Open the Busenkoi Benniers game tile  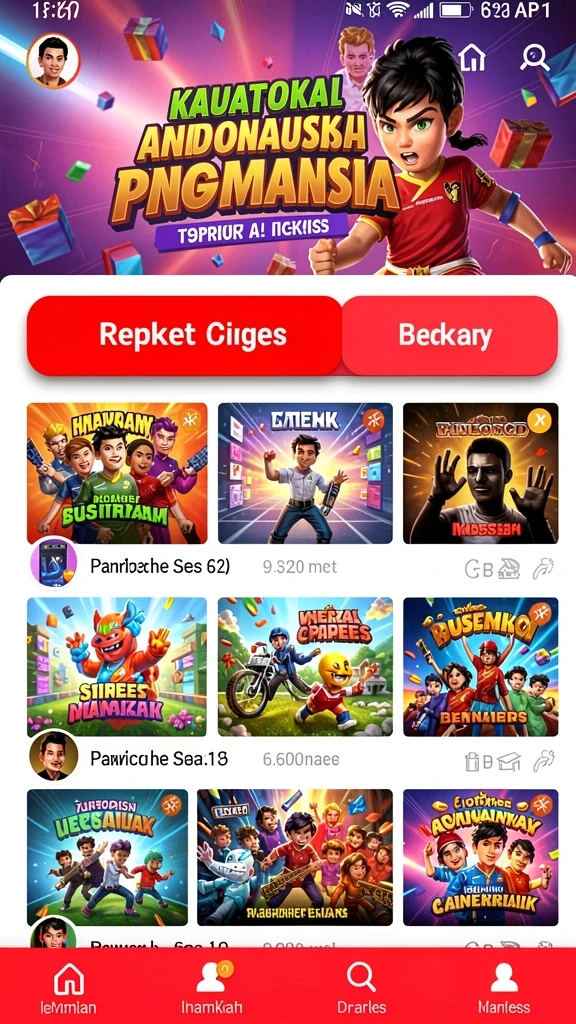tap(481, 667)
